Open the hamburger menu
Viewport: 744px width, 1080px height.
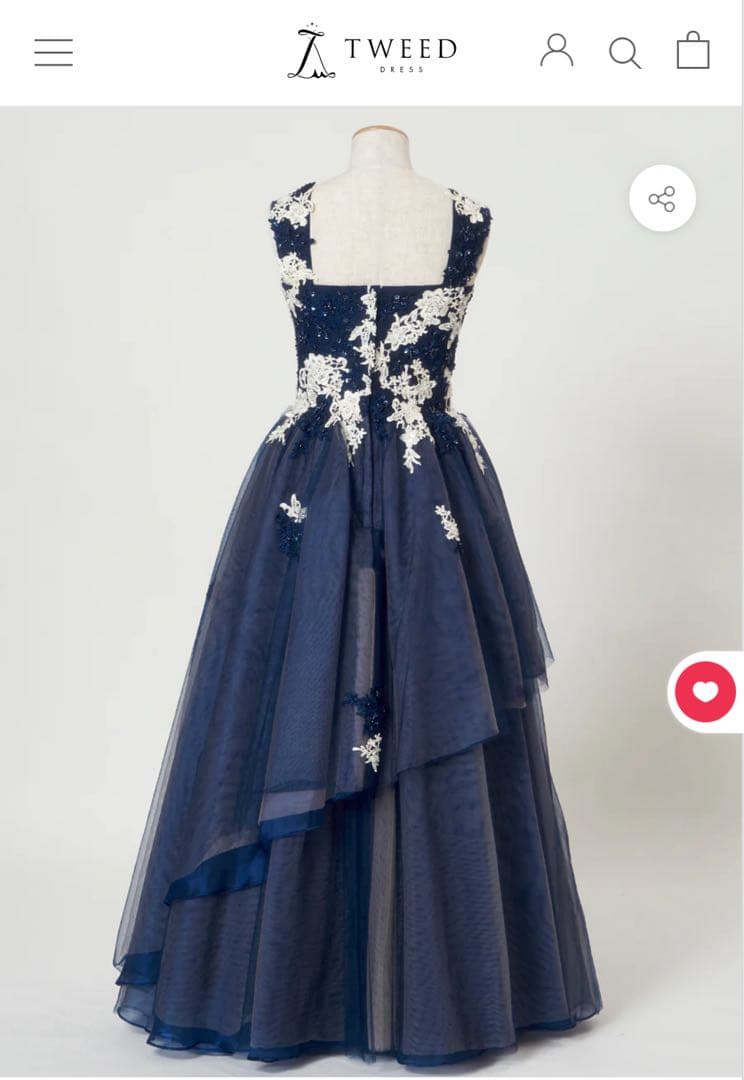coord(54,52)
